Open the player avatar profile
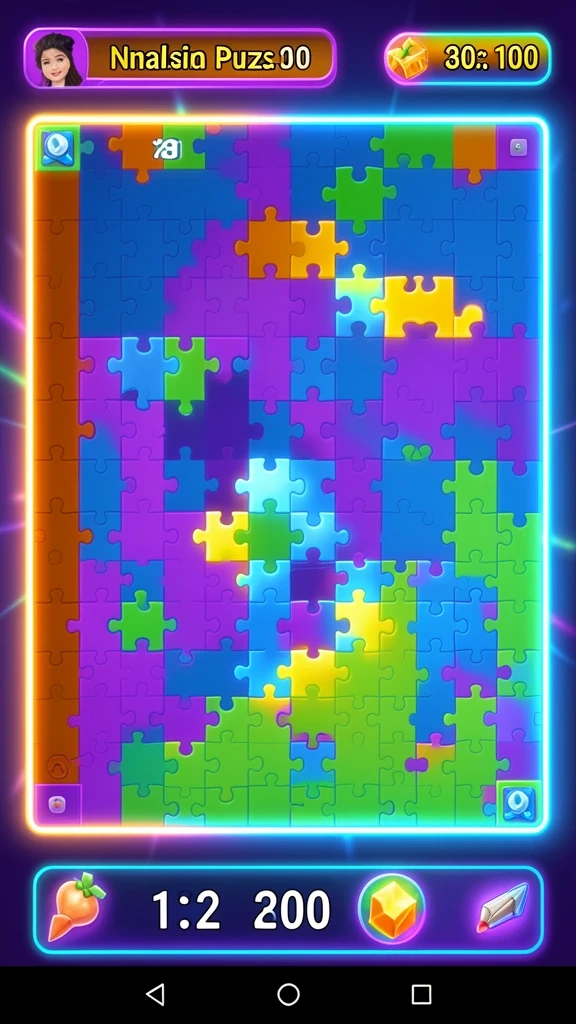This screenshot has width=576, height=1024. point(57,58)
